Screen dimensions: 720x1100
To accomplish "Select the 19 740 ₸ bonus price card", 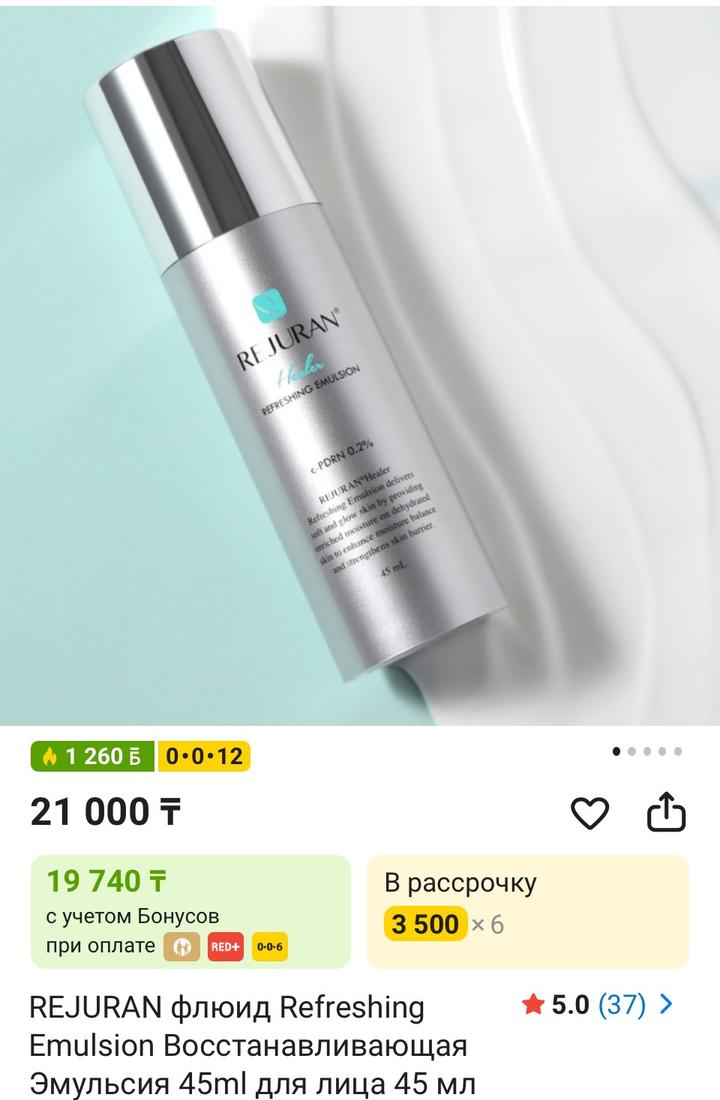I will [191, 911].
